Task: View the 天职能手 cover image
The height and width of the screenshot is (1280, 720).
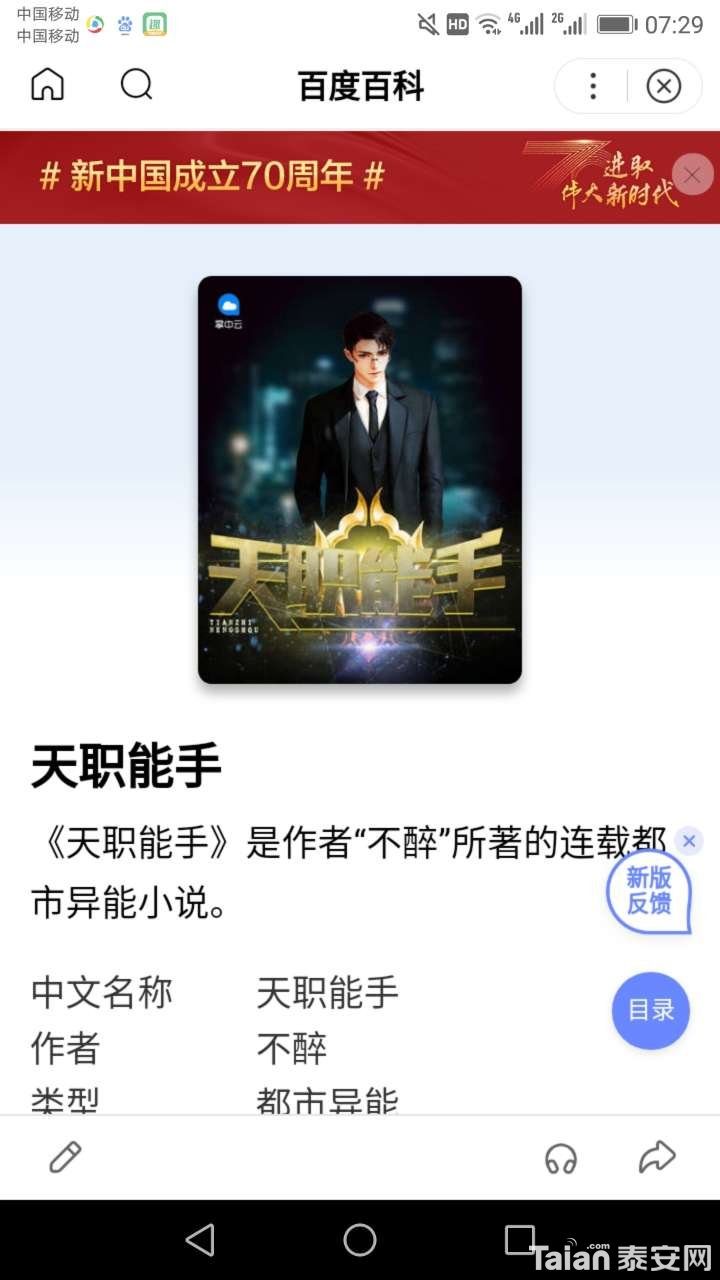Action: [360, 480]
